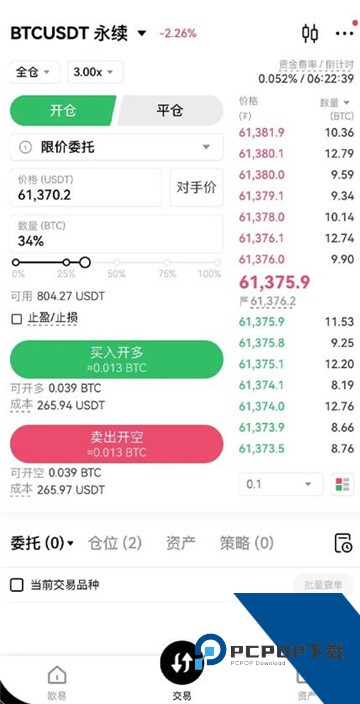Change the 全仓 margin mode
The height and width of the screenshot is (704, 360).
pos(35,72)
